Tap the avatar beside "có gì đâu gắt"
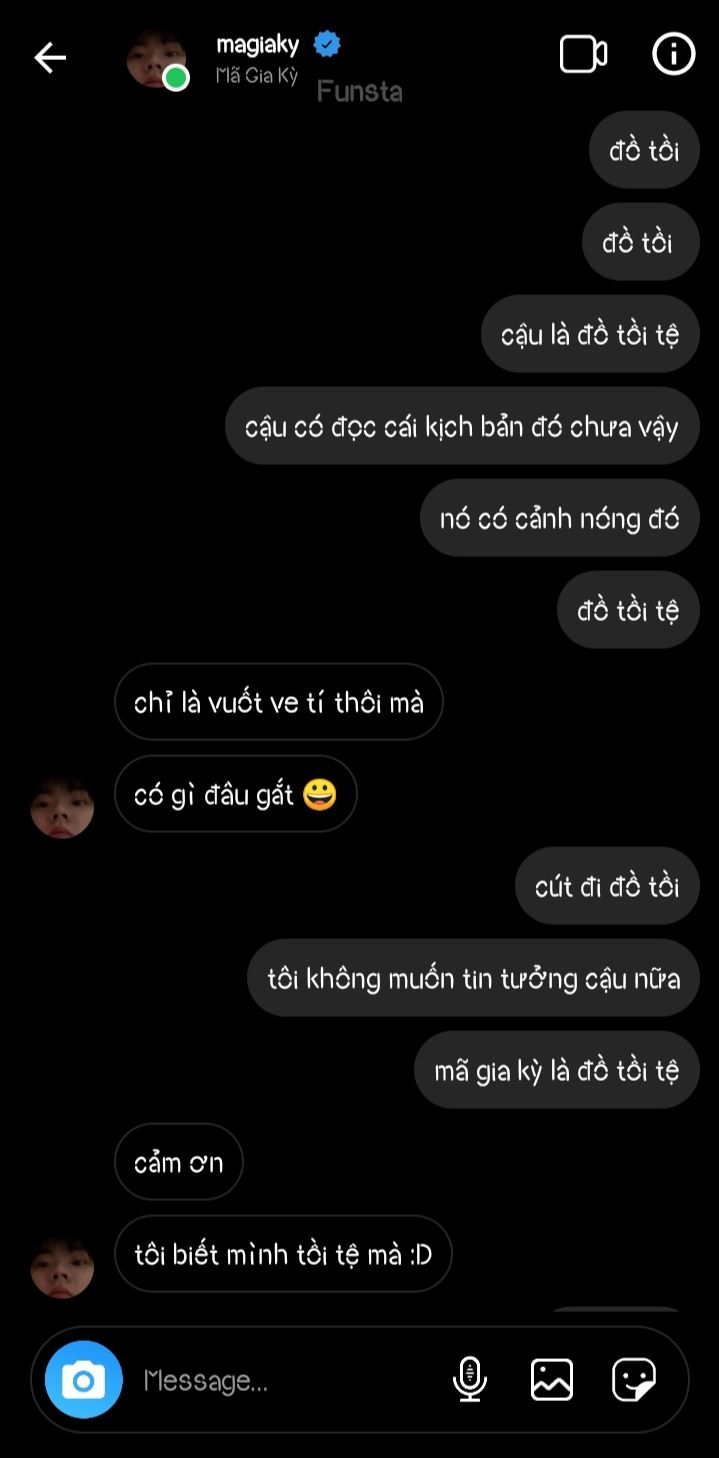The width and height of the screenshot is (719, 1458). pyautogui.click(x=62, y=806)
